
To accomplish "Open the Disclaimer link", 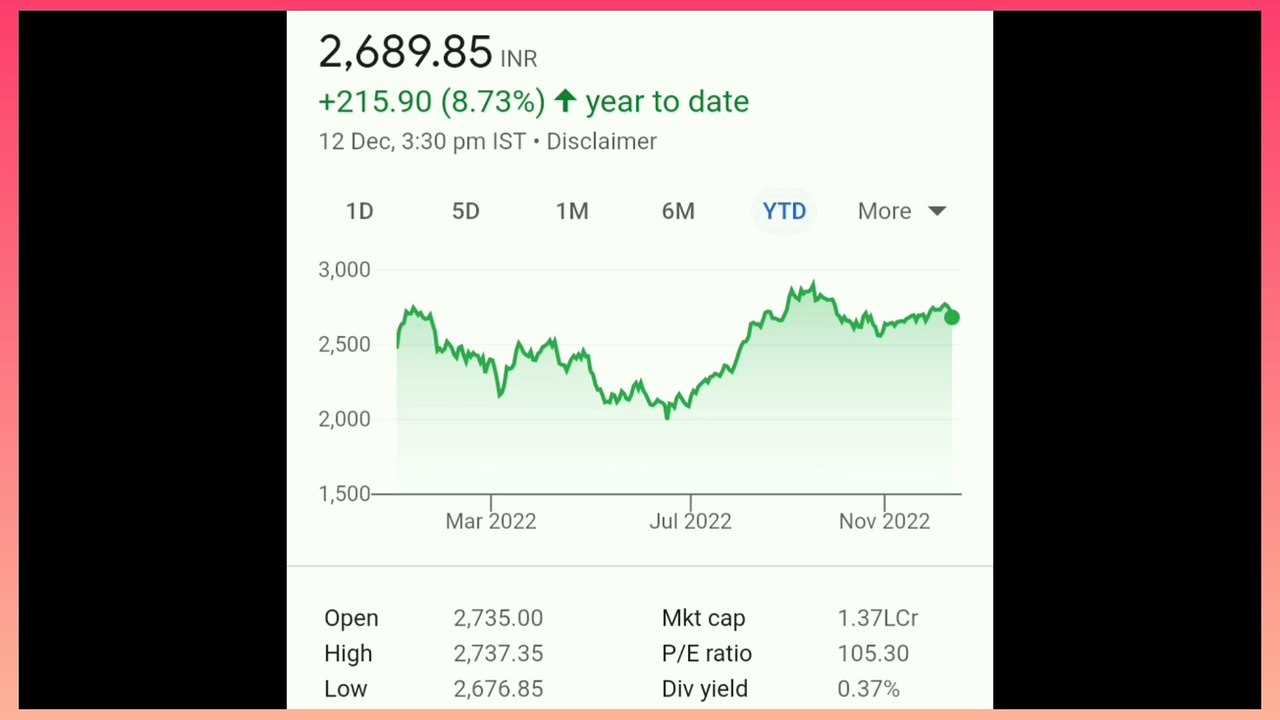I will point(601,141).
